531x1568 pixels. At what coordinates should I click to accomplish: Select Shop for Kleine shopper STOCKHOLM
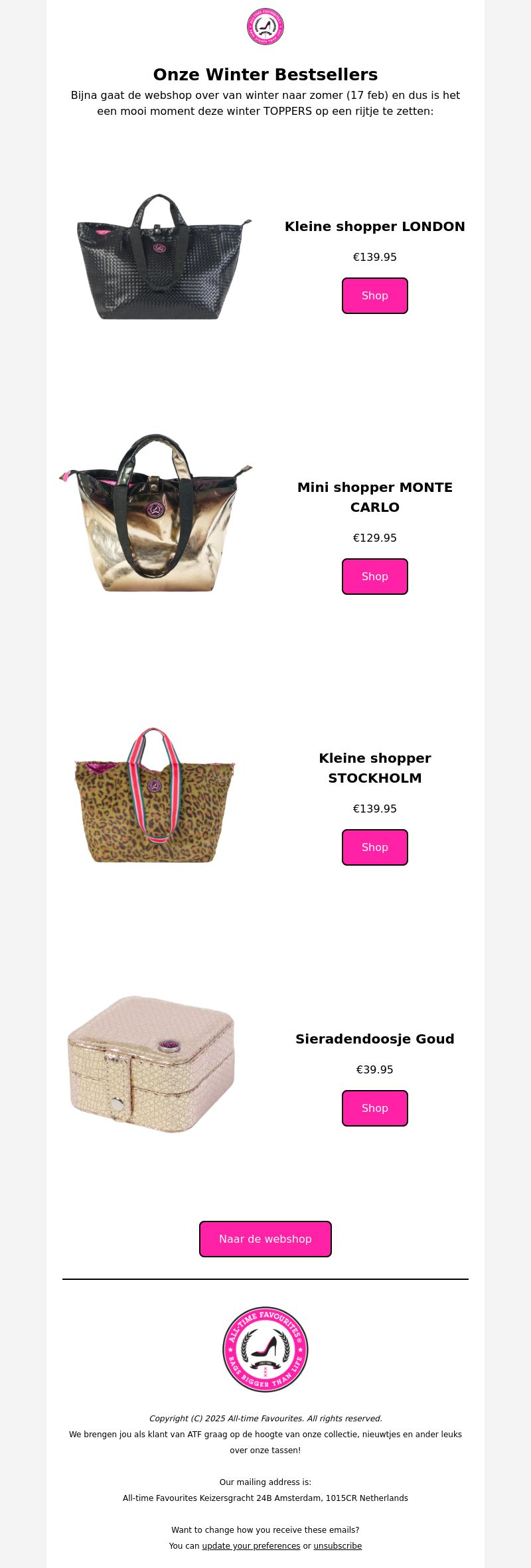[x=374, y=847]
